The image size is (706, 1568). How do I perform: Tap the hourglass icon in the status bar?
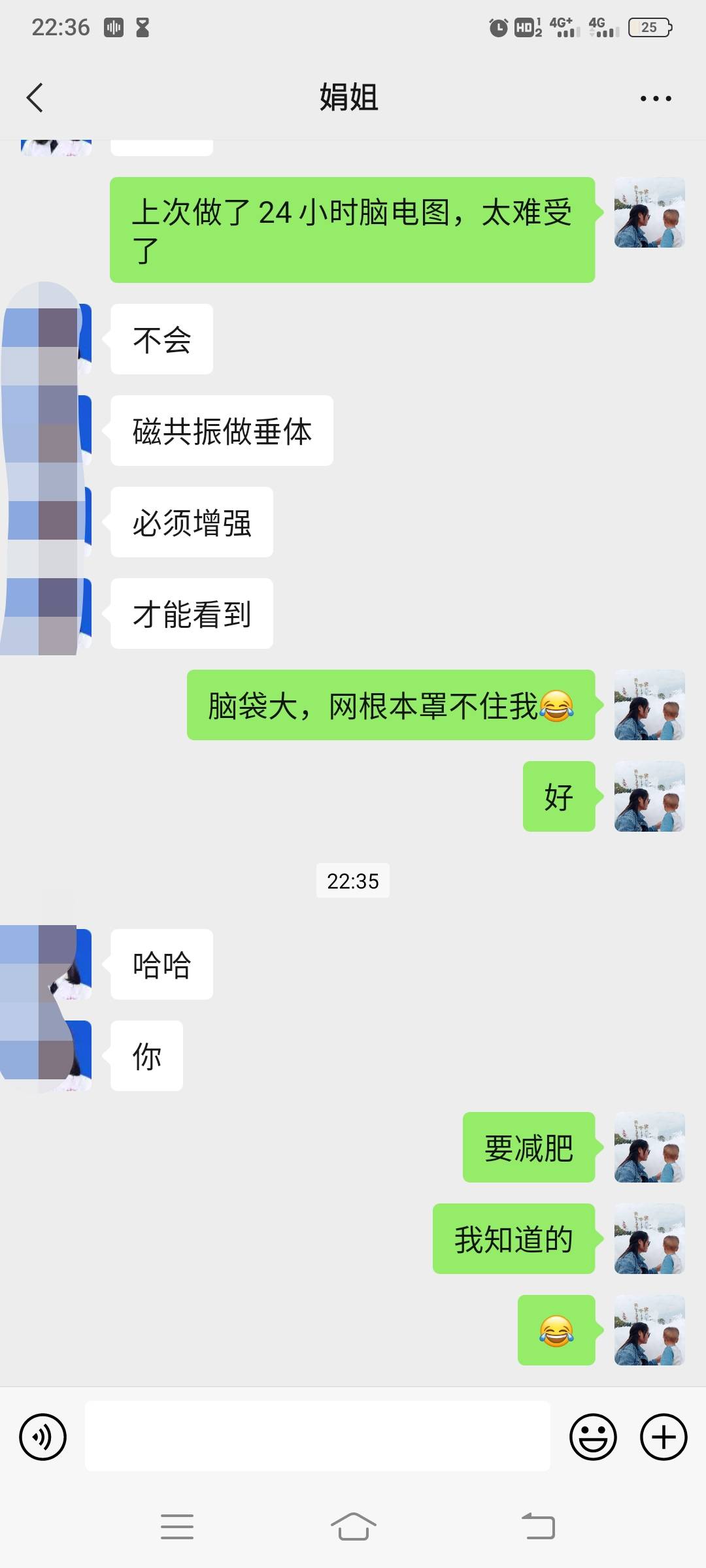[143, 27]
